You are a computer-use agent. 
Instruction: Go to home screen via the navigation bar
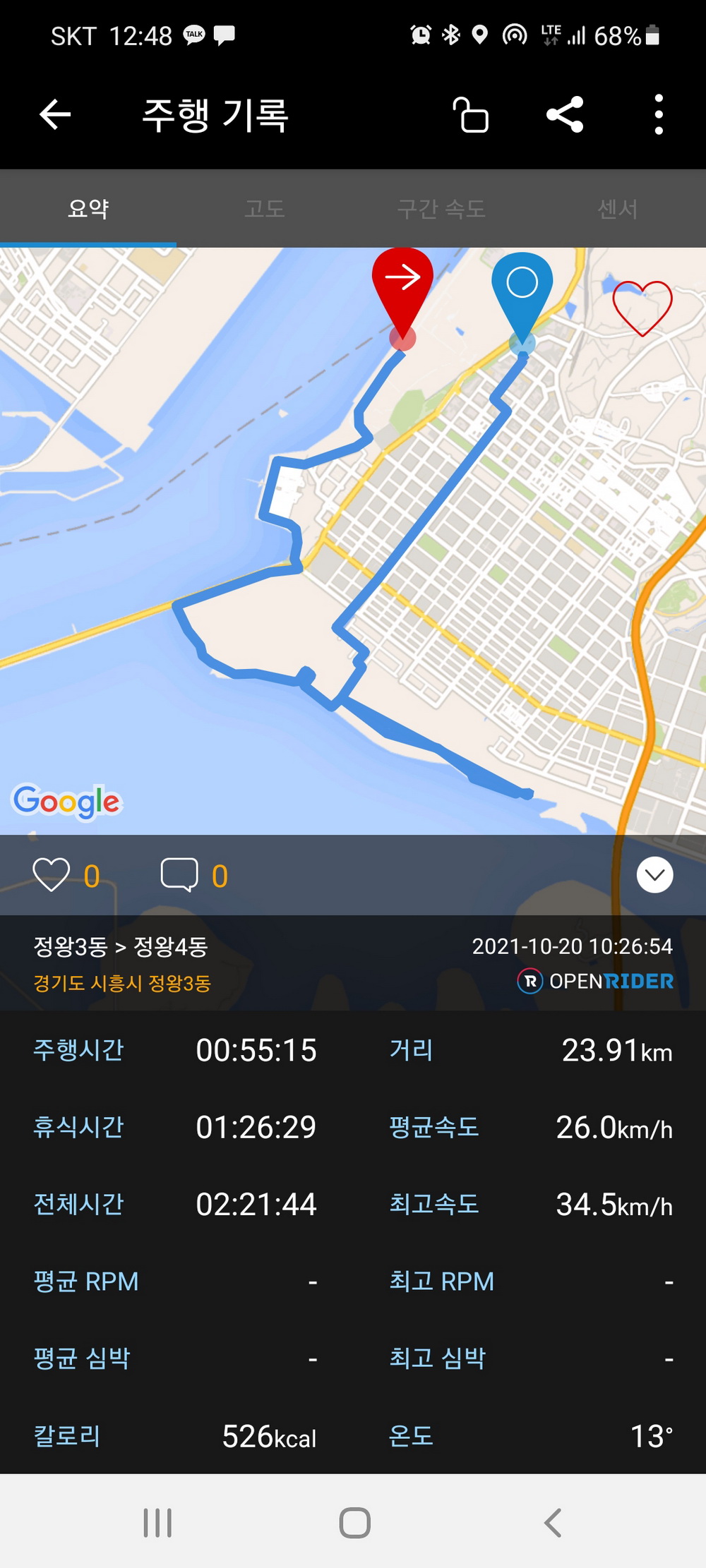(x=354, y=1522)
